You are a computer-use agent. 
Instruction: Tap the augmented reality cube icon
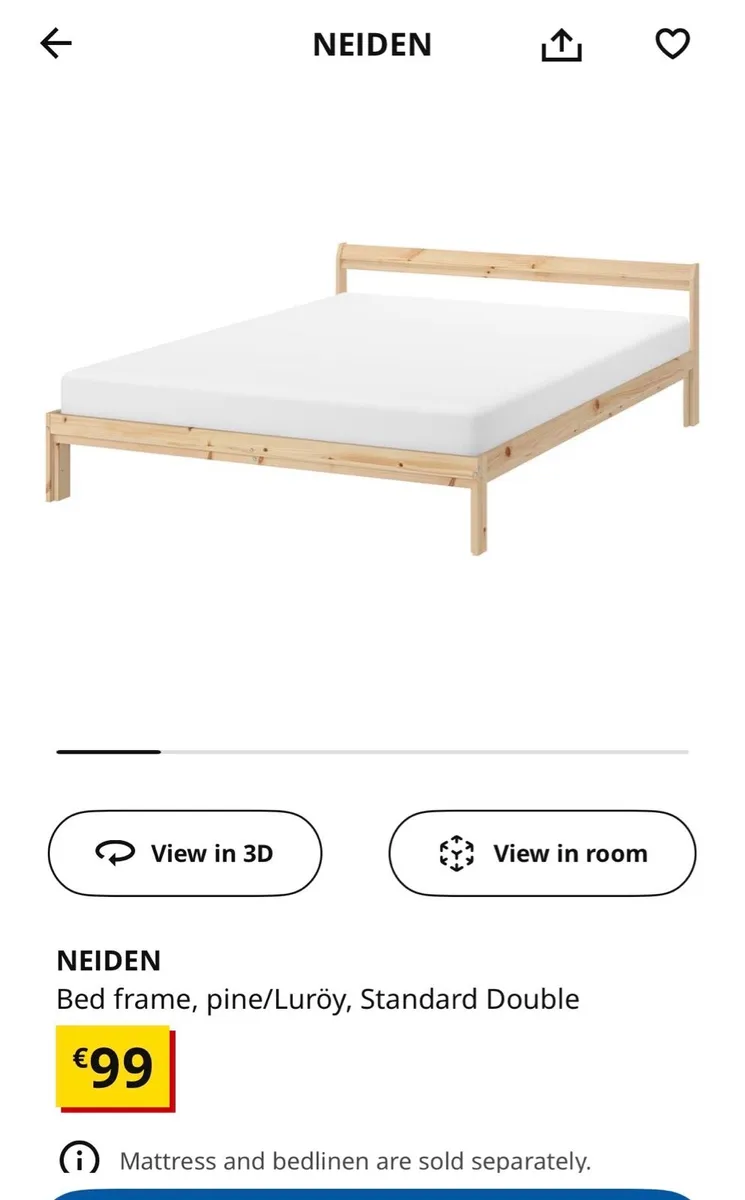pos(457,853)
